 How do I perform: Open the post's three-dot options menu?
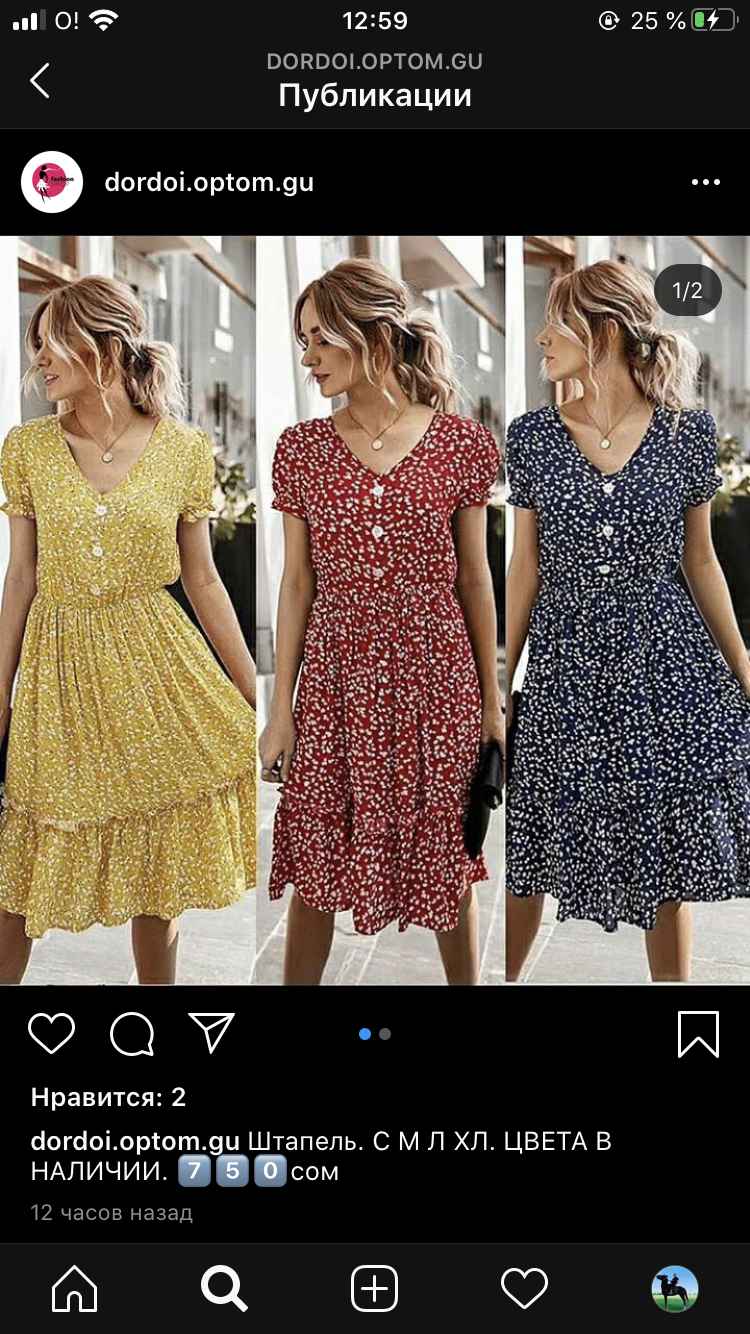pos(705,182)
